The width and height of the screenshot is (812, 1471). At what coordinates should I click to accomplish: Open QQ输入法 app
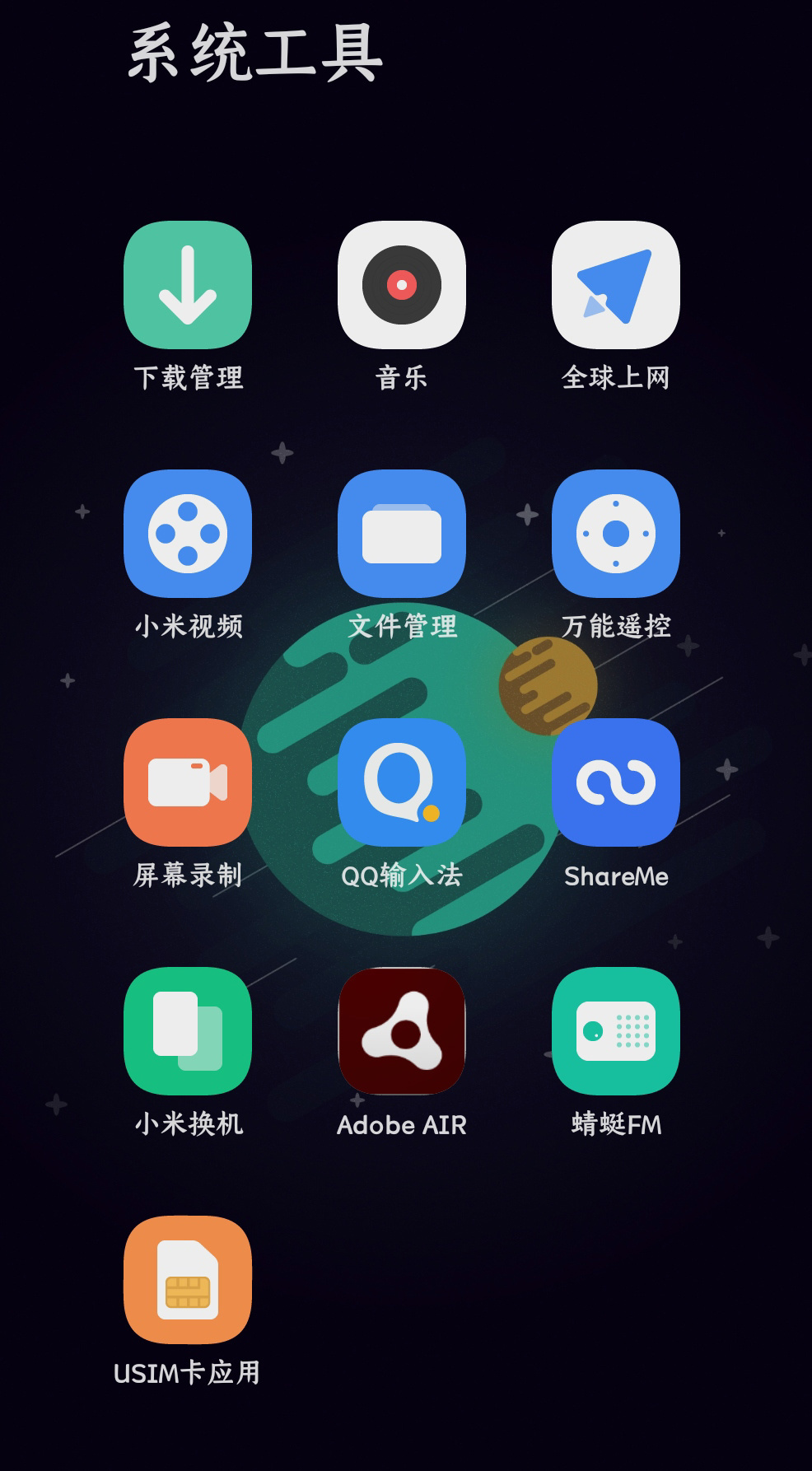(x=402, y=782)
